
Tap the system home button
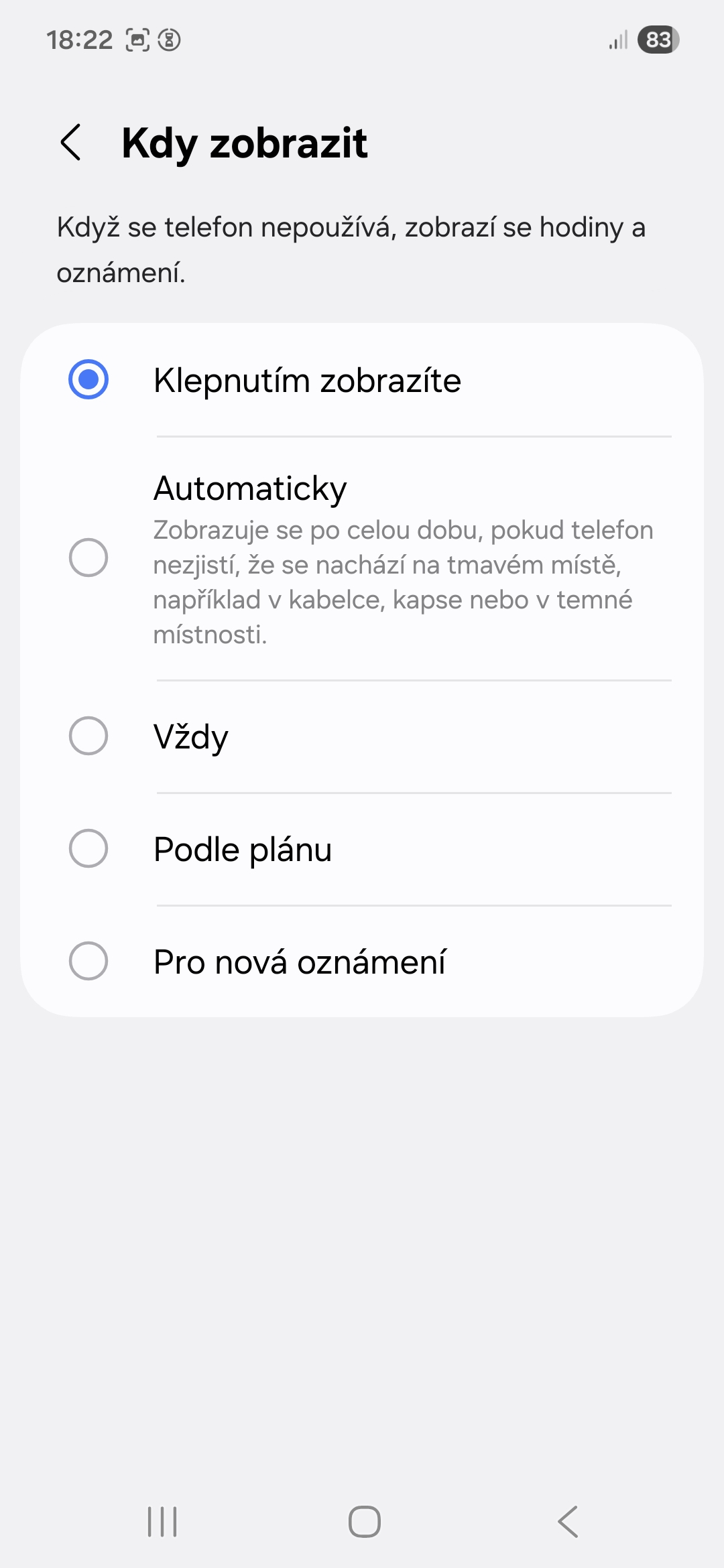364,1521
